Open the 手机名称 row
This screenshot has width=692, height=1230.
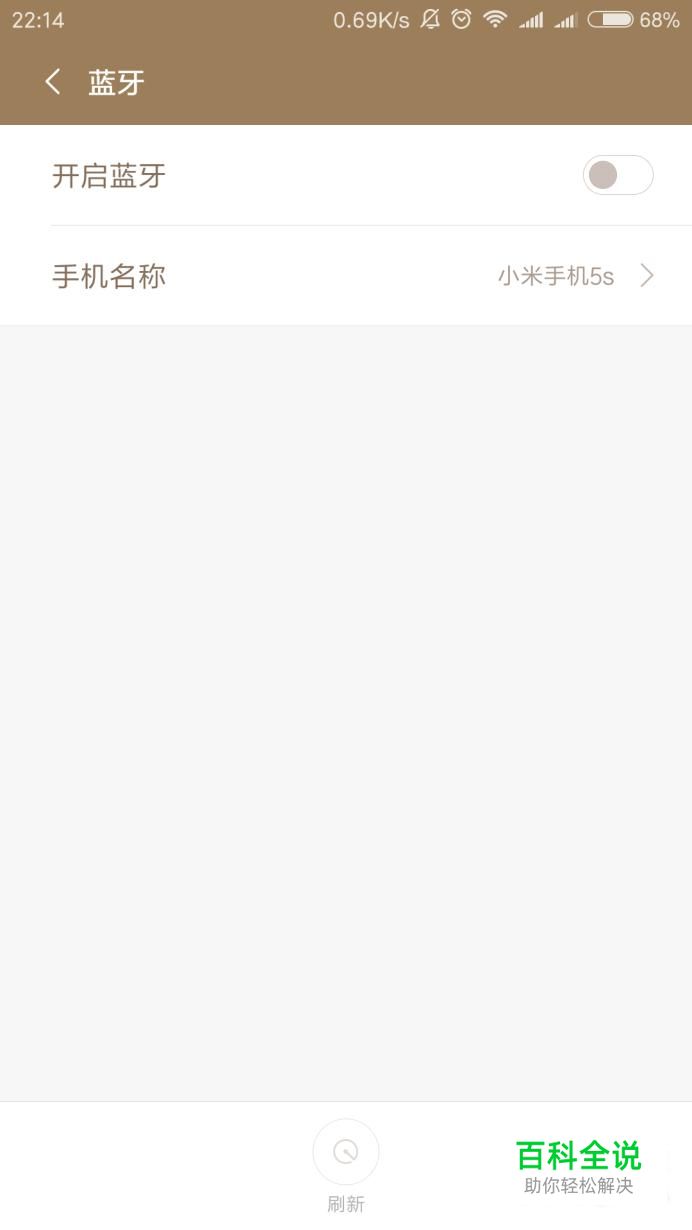click(346, 276)
